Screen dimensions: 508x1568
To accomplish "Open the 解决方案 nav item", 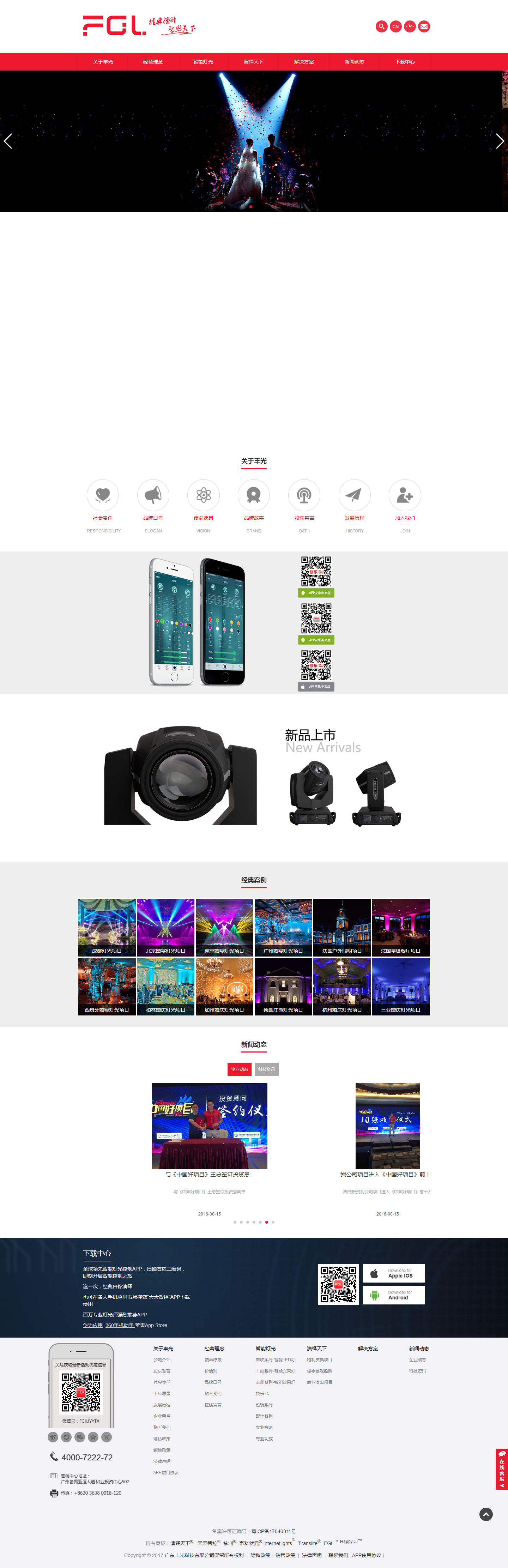I will pyautogui.click(x=304, y=61).
